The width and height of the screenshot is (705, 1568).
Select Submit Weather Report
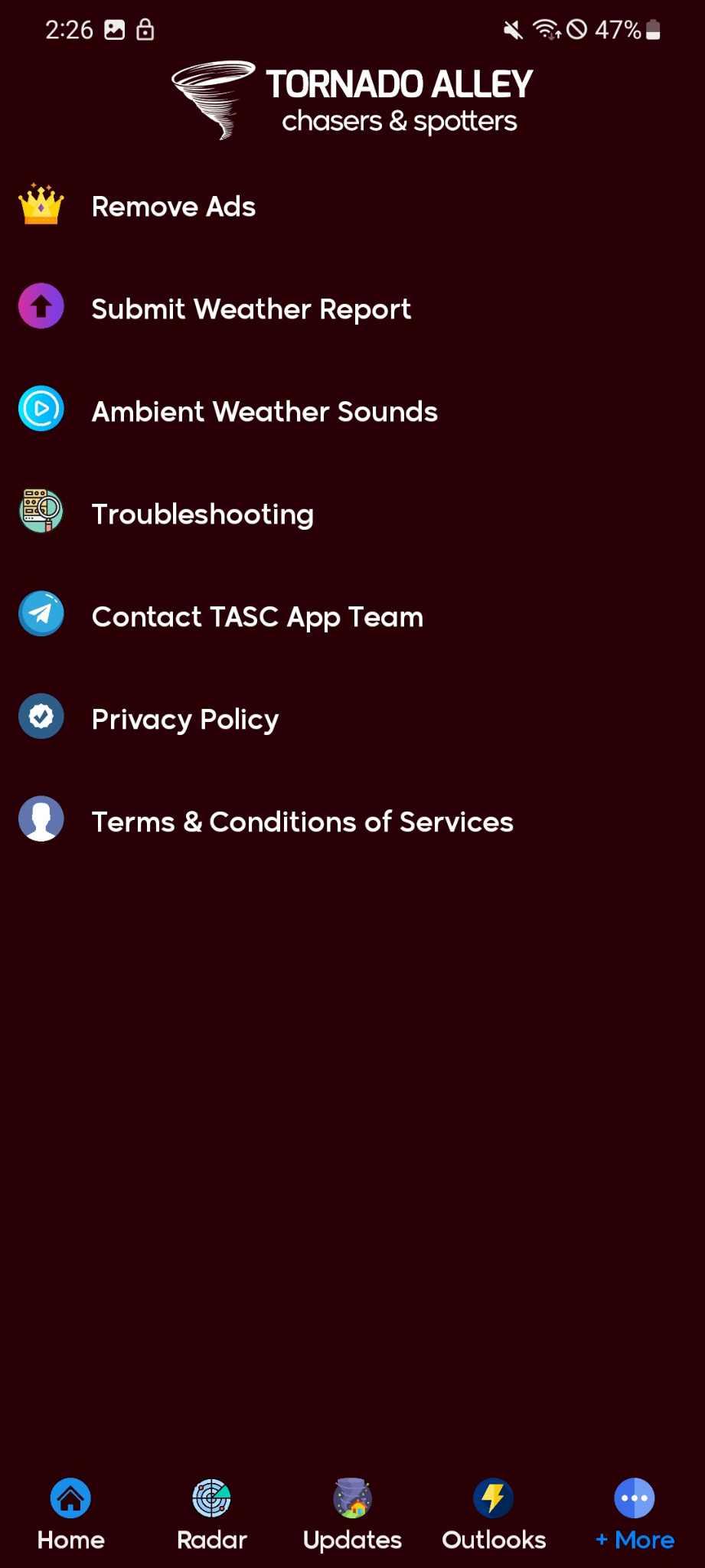(352, 309)
